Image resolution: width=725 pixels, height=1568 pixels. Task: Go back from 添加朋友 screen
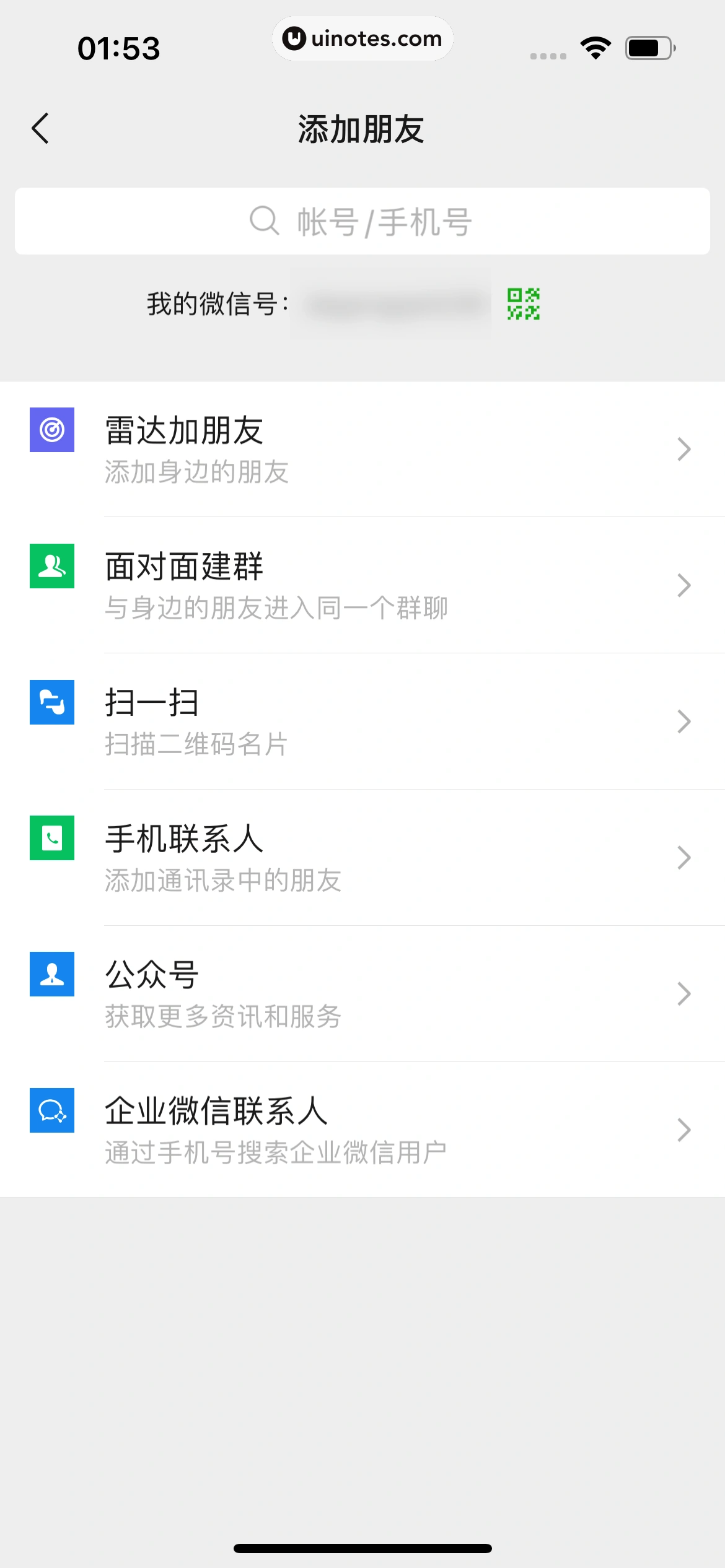point(41,129)
